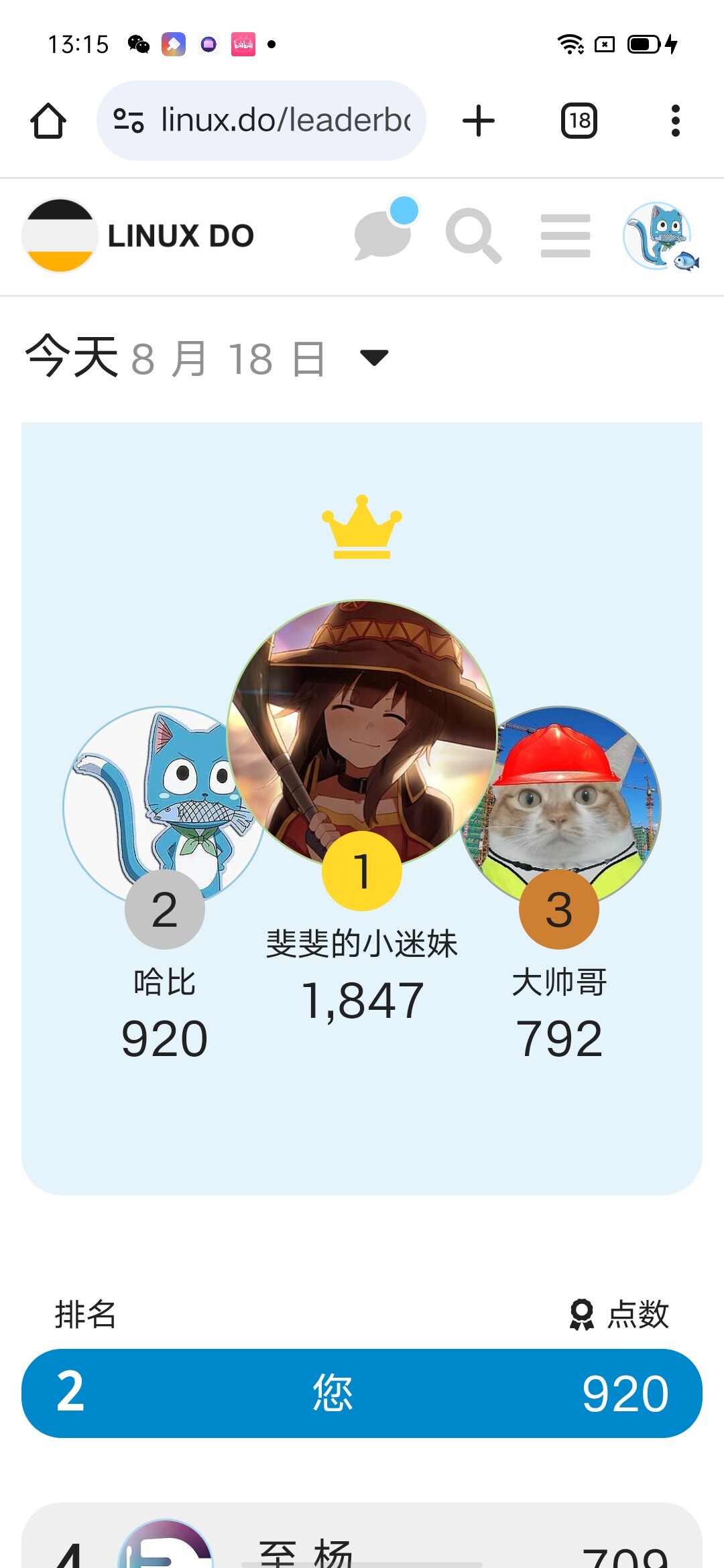Open the browser overflow menu
This screenshot has height=1568, width=724.
coord(675,121)
